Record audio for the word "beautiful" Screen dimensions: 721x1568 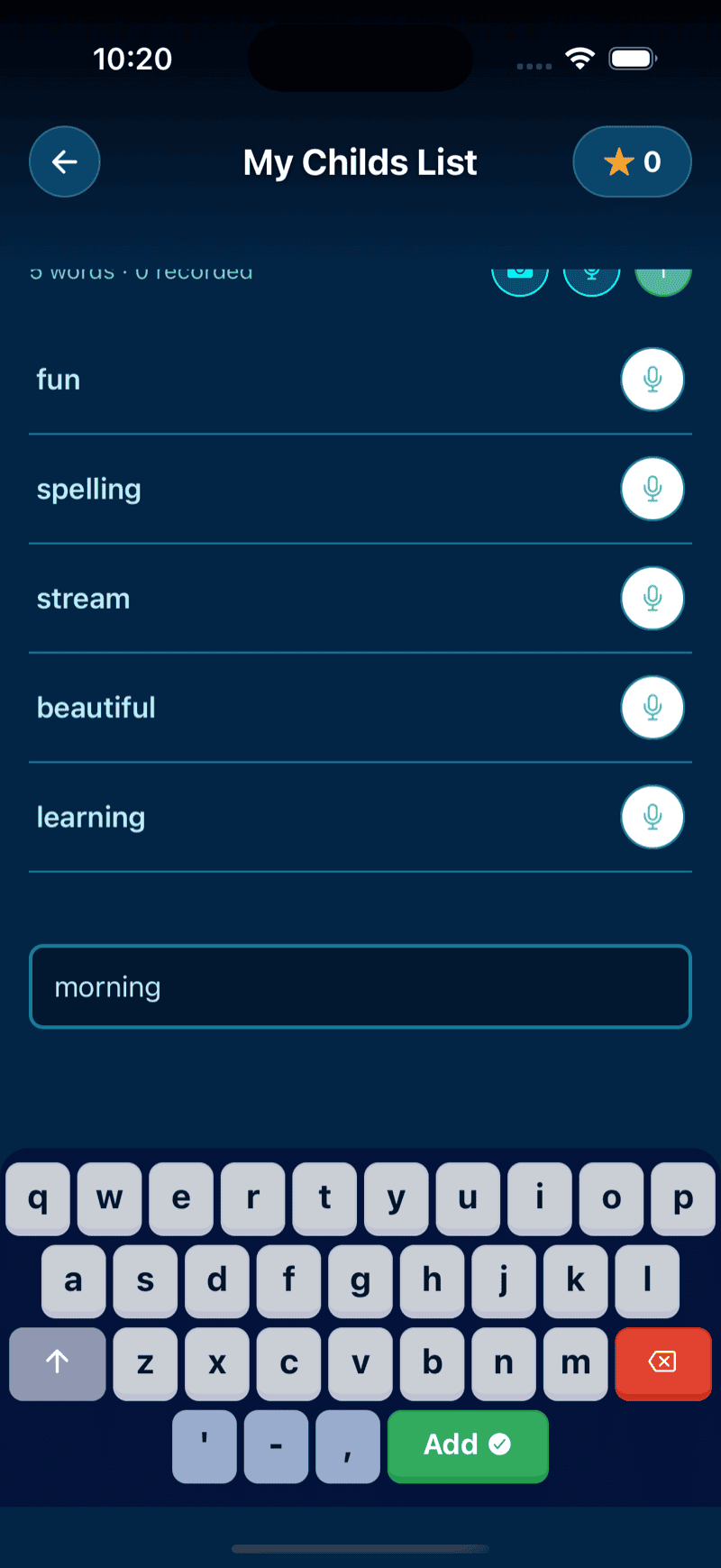point(652,707)
